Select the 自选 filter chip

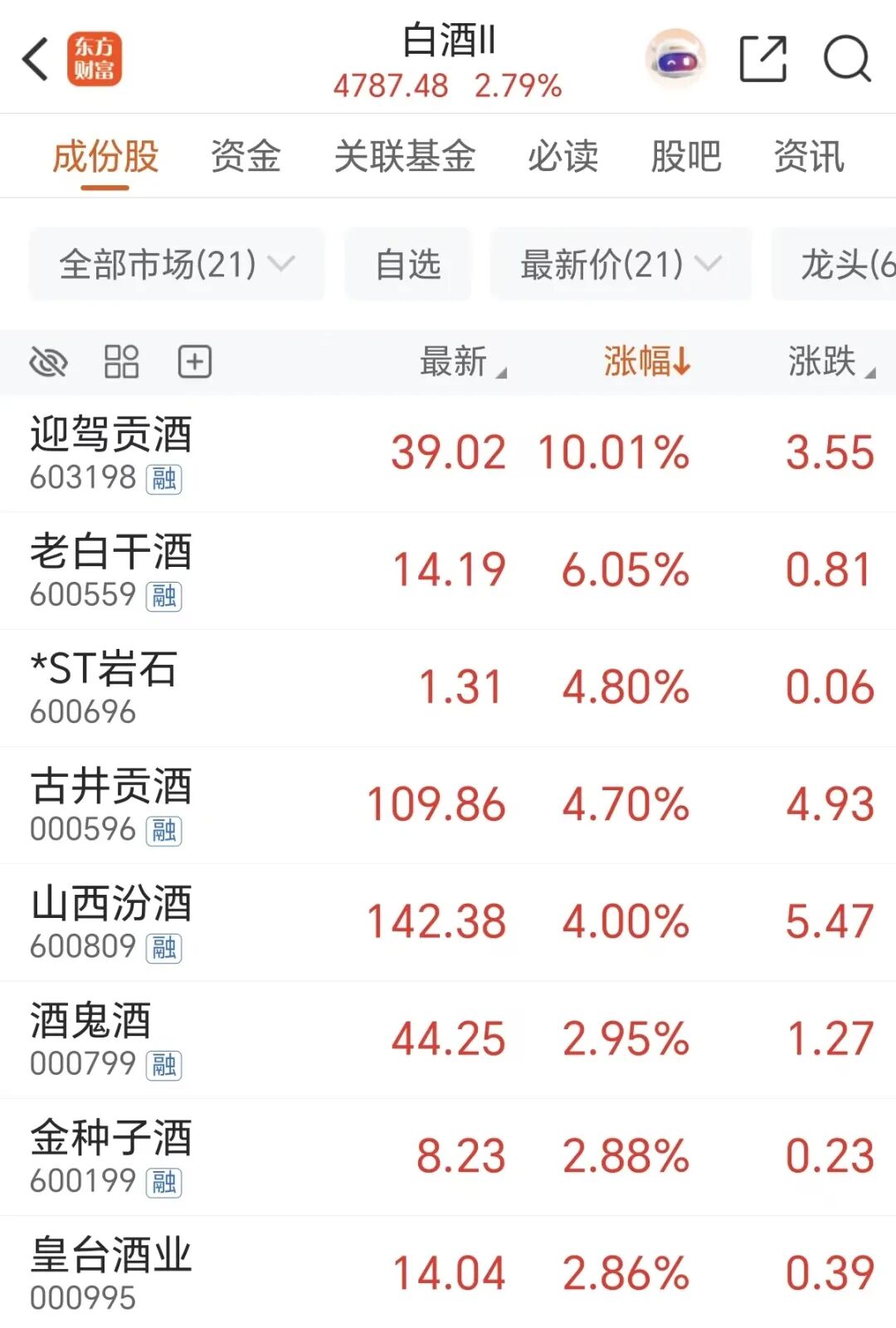click(x=407, y=265)
